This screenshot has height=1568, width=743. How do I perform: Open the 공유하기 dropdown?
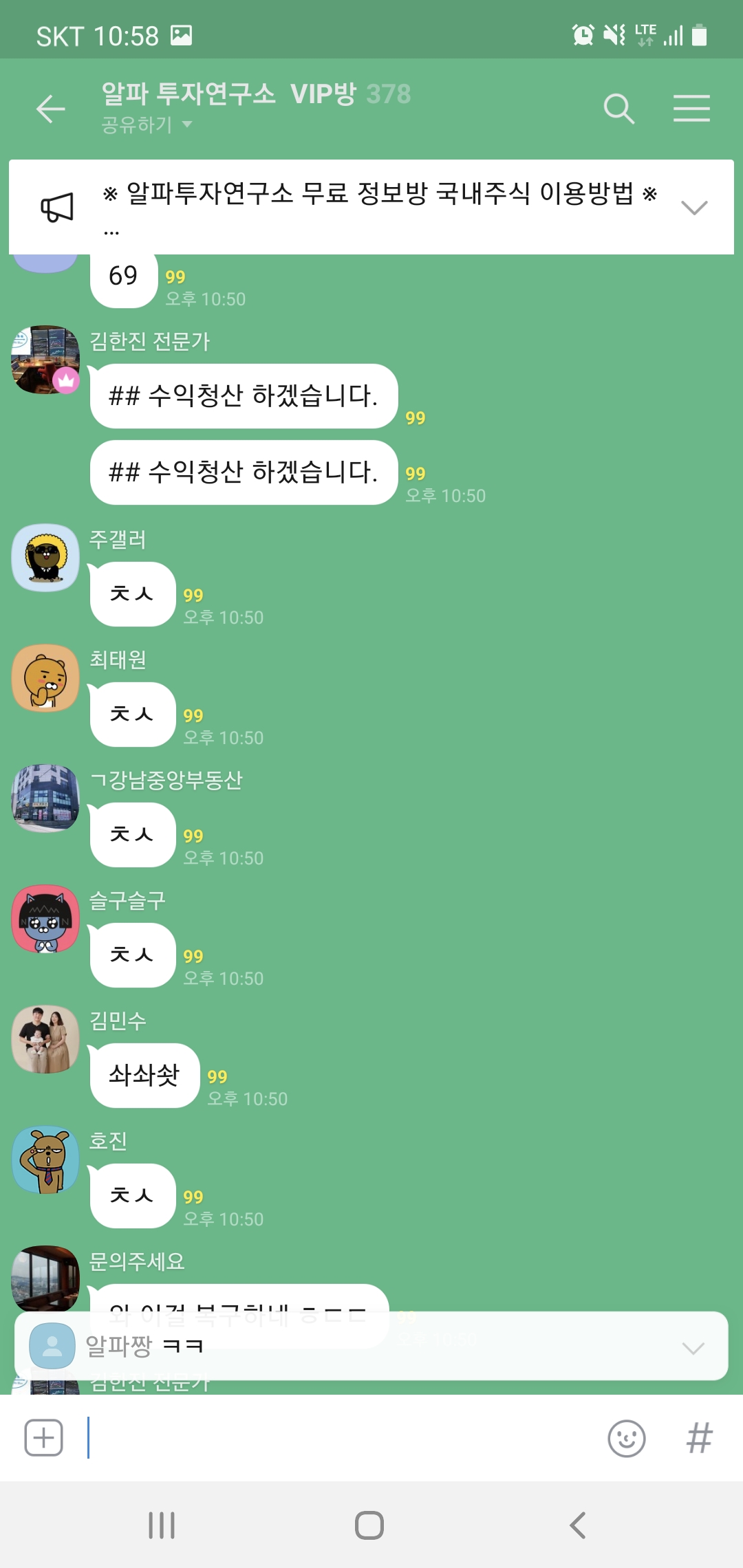(x=147, y=124)
